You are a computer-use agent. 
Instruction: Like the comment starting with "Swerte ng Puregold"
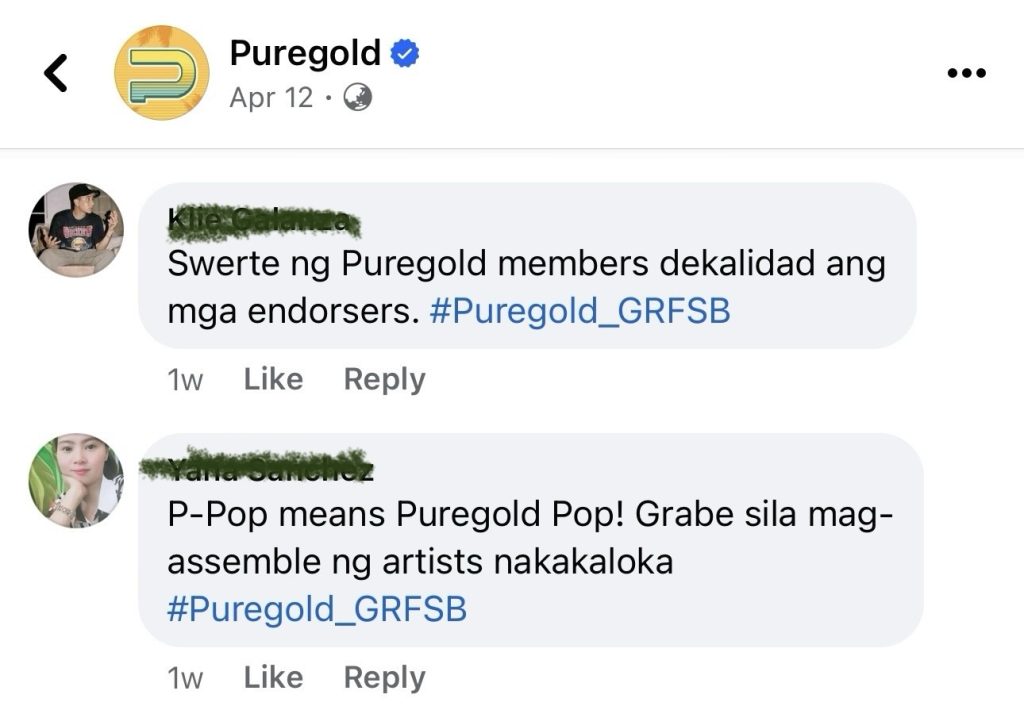273,379
